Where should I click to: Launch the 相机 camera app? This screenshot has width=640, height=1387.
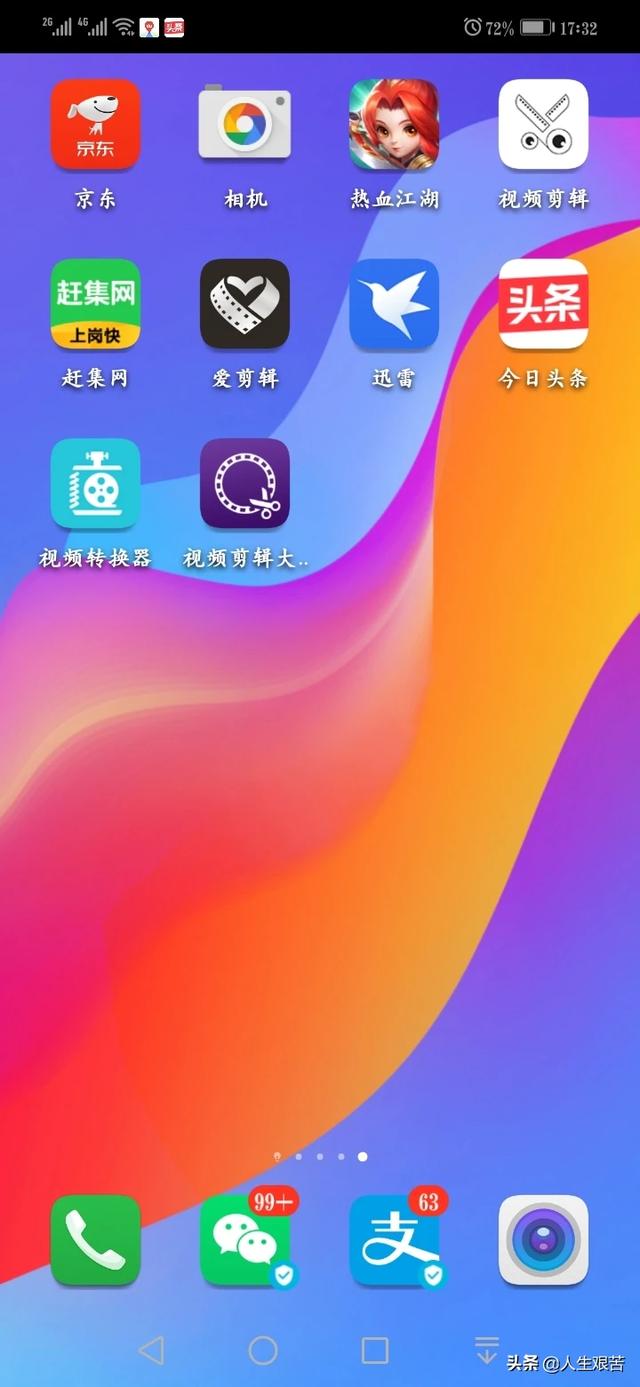pos(245,124)
